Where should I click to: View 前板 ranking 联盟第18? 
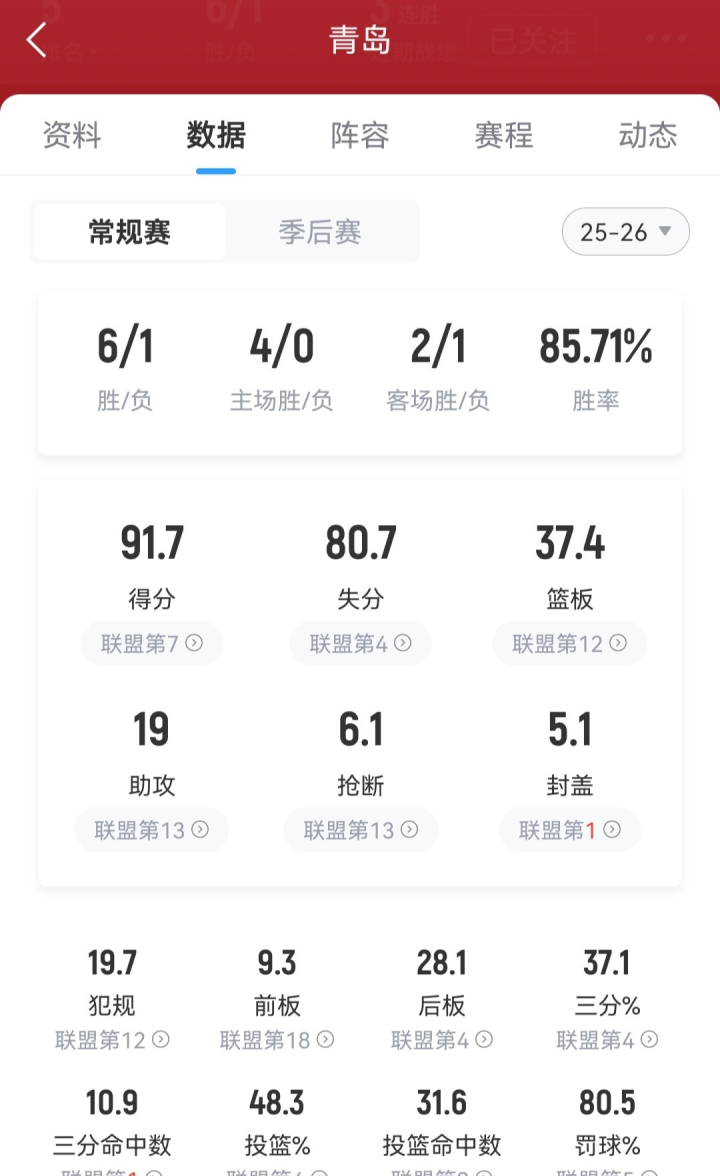click(277, 1040)
